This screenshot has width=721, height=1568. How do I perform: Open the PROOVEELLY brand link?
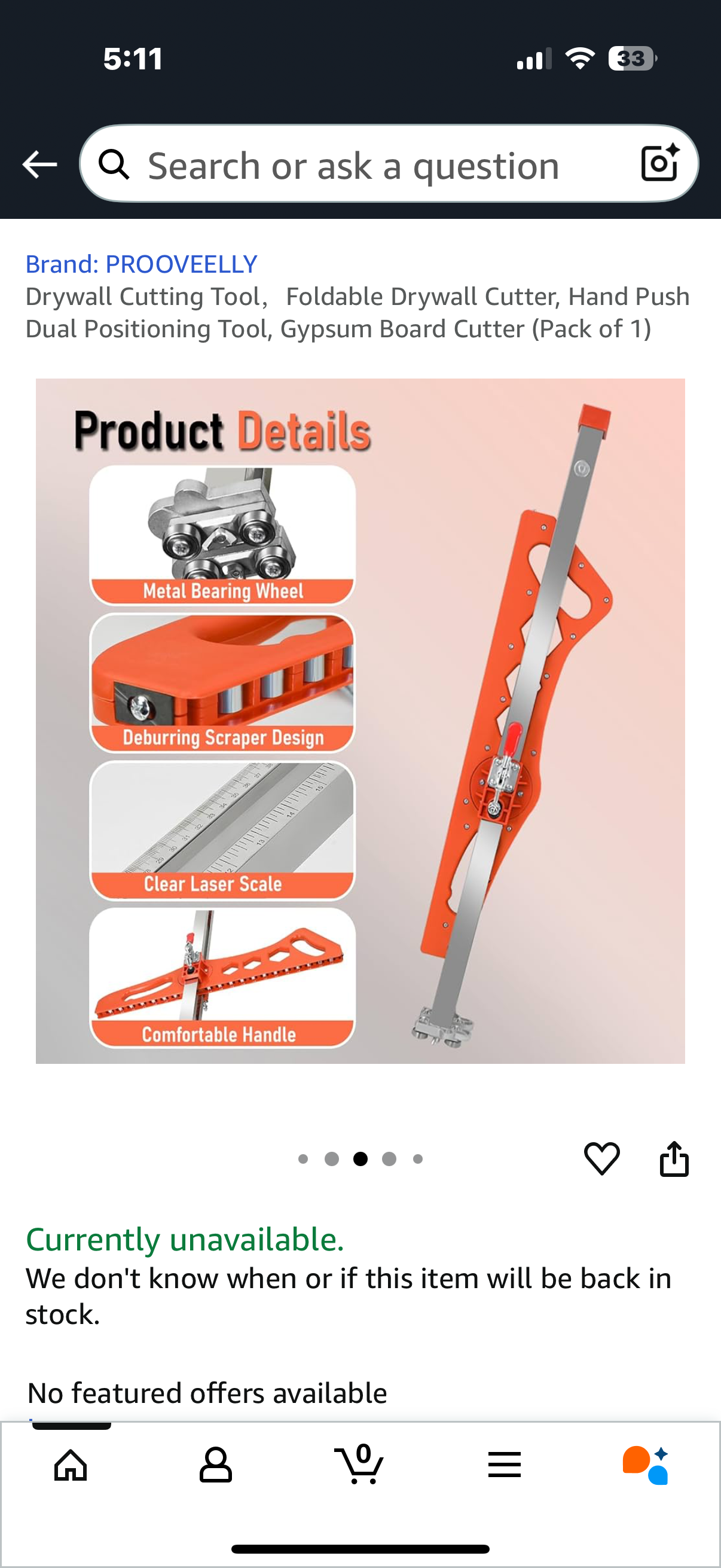(141, 264)
